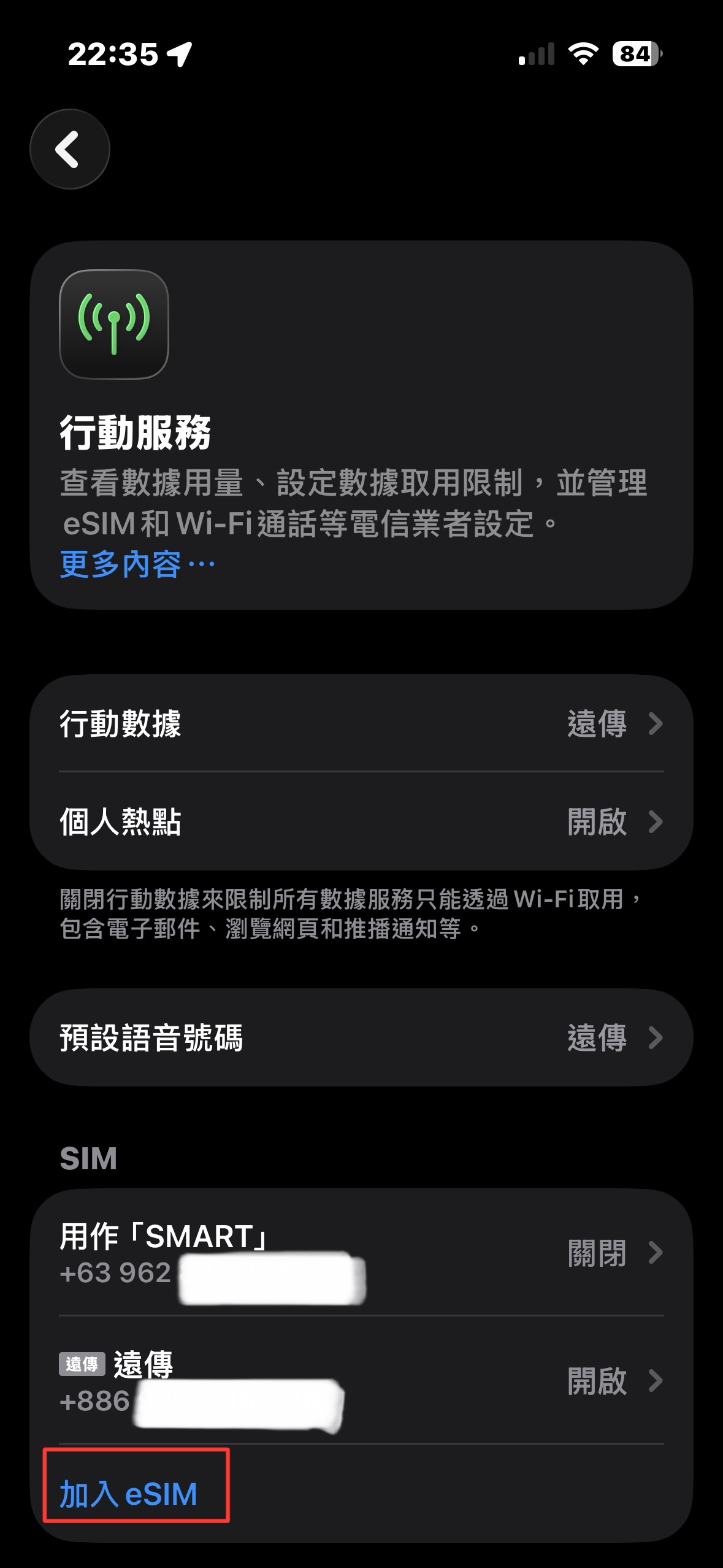Open the 行動數據 setting

click(361, 724)
